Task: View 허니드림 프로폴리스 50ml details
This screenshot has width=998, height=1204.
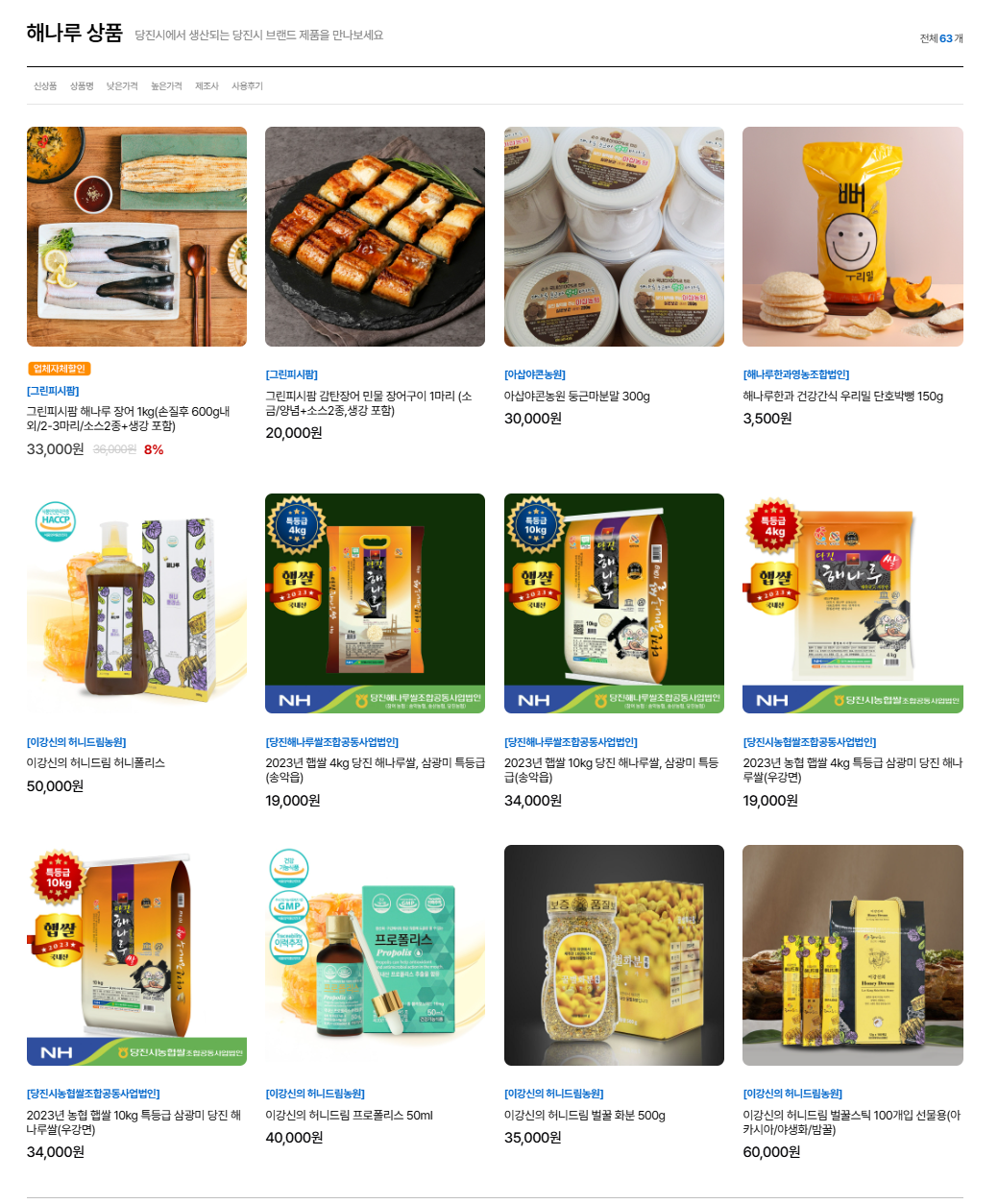Action: [375, 955]
